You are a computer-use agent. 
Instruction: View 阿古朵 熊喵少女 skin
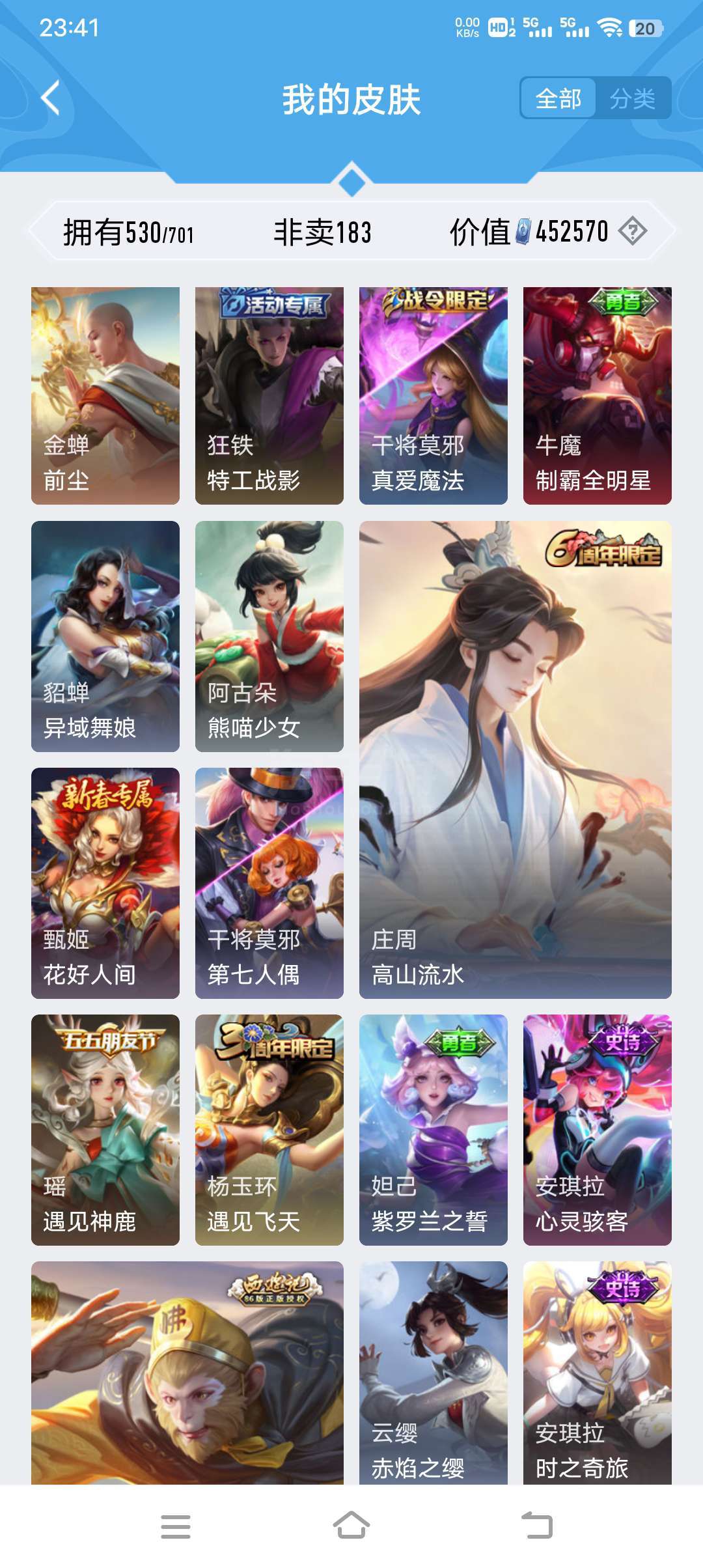pyautogui.click(x=269, y=636)
